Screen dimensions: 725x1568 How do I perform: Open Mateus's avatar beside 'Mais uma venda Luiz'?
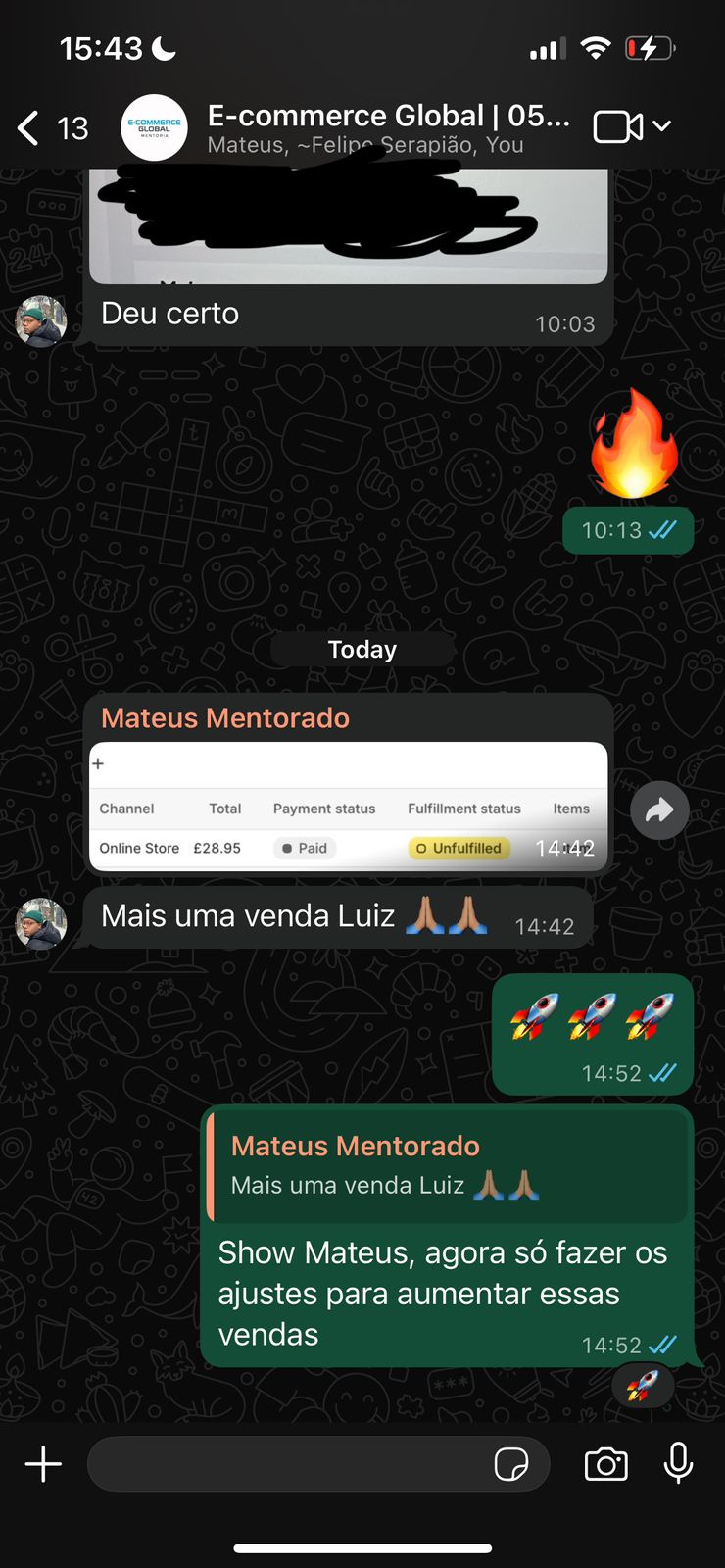(x=41, y=923)
